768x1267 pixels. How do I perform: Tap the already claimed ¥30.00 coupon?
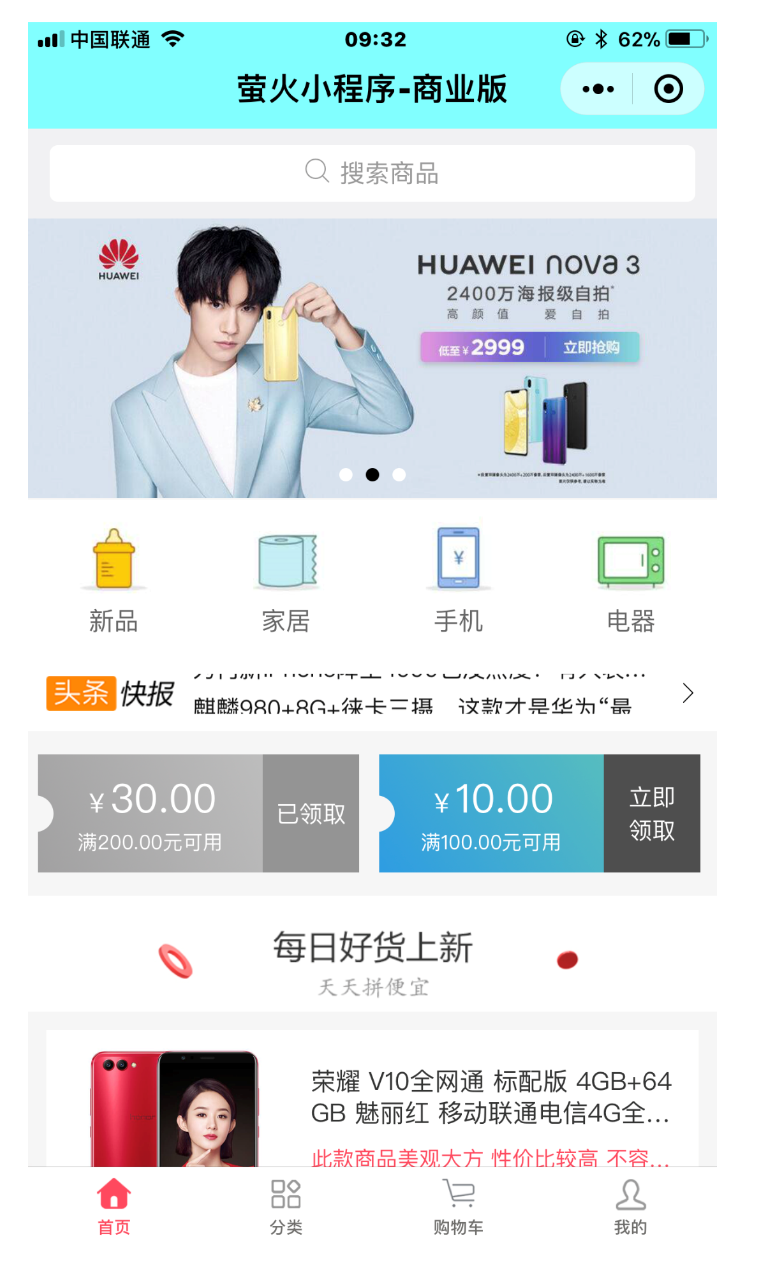click(198, 813)
